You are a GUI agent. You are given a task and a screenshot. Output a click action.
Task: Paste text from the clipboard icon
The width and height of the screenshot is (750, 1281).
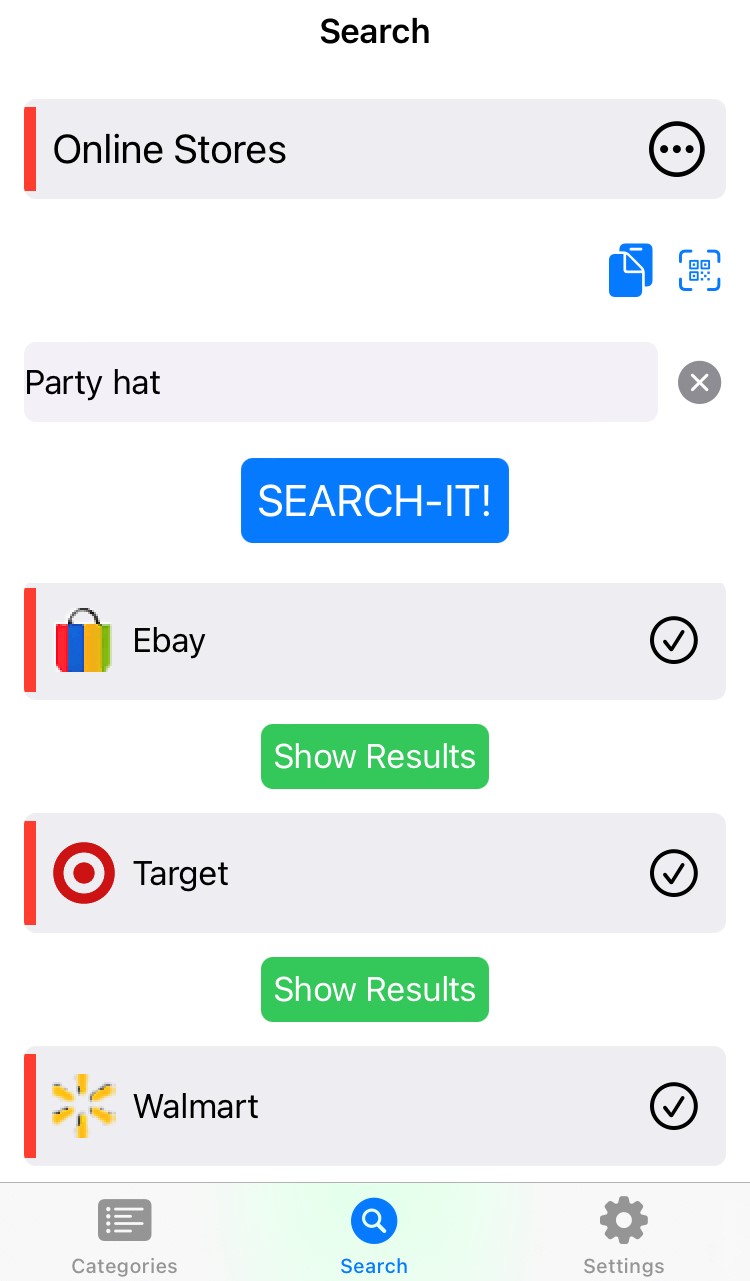tap(631, 270)
